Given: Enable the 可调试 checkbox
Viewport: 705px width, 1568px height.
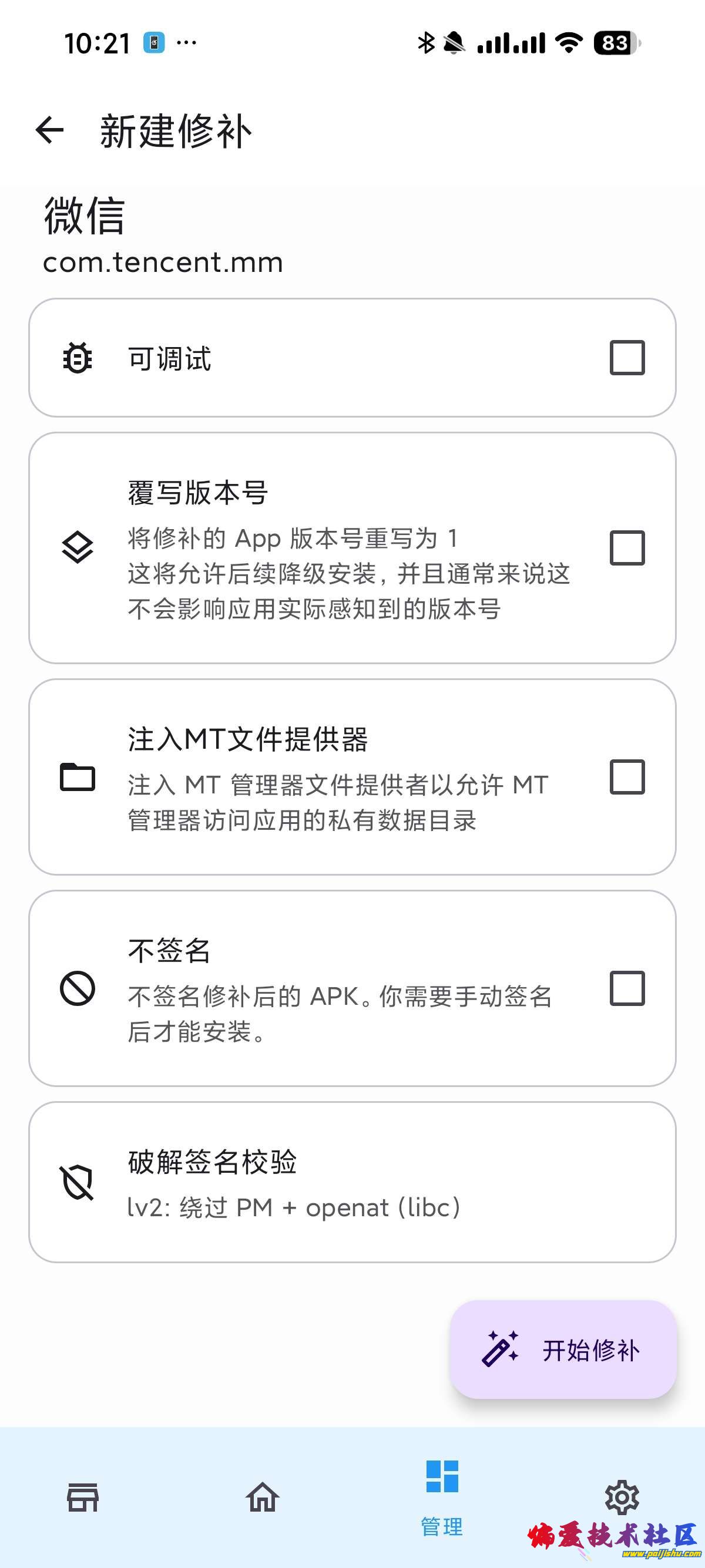Looking at the screenshot, I should 626,357.
